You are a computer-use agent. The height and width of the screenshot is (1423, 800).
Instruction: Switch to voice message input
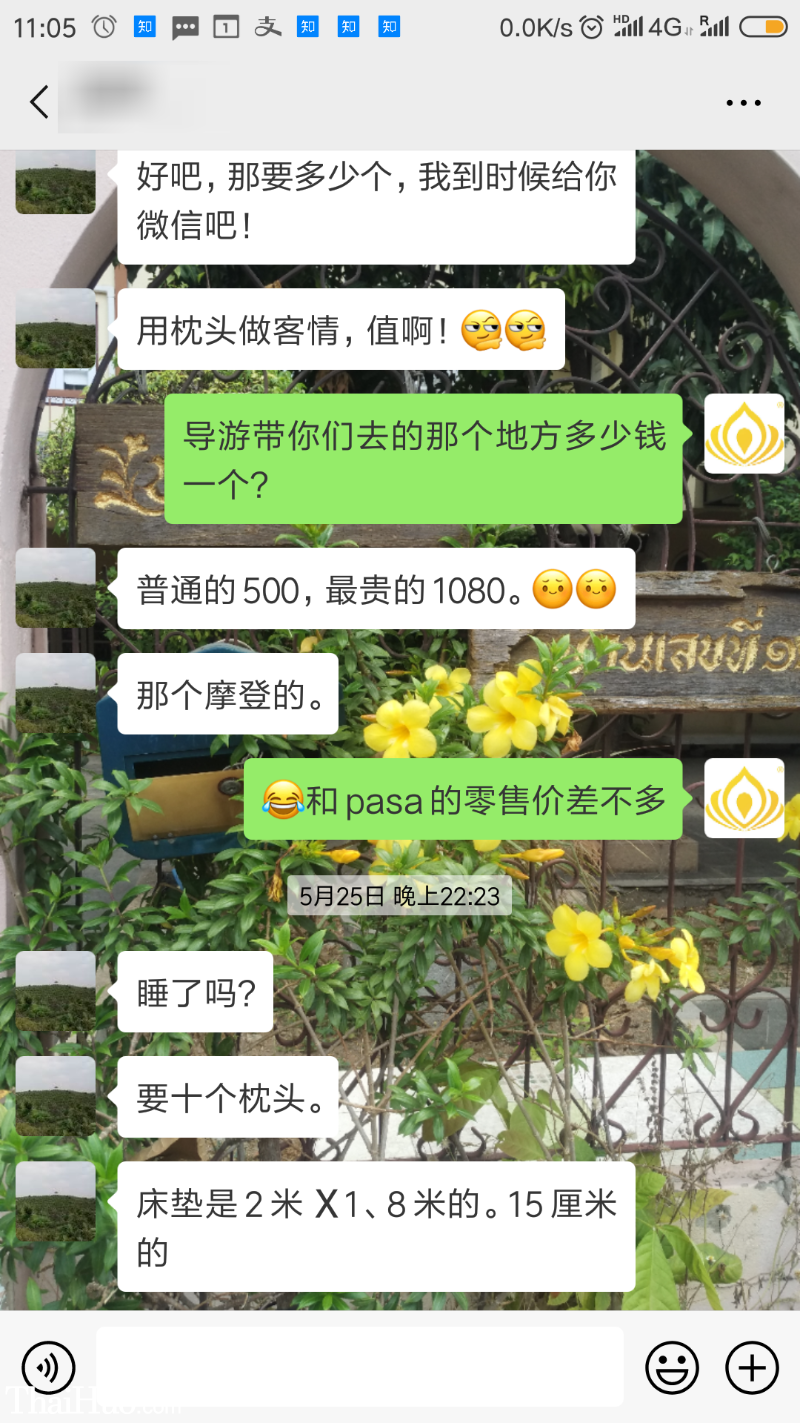(47, 1366)
